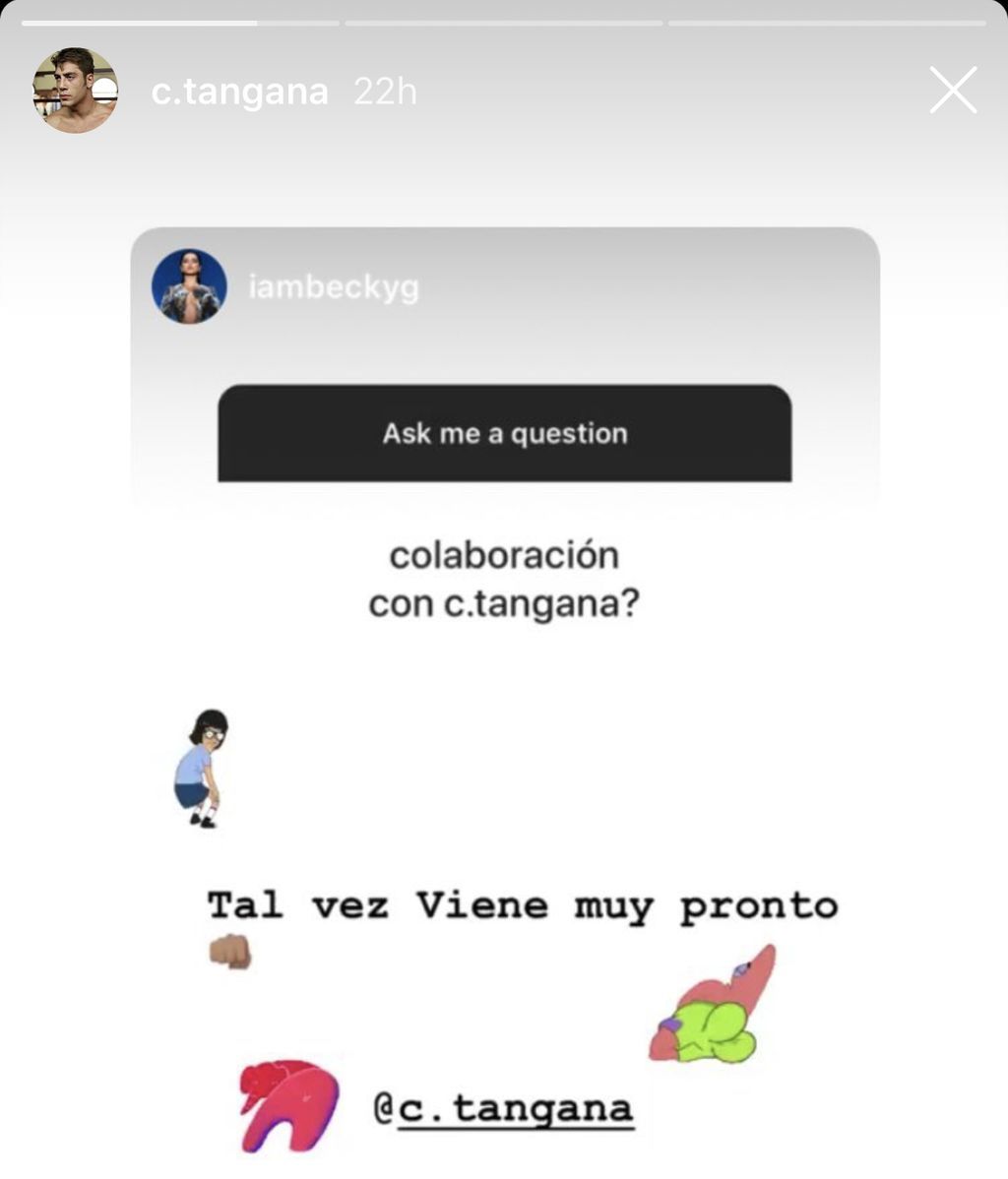Close the c.tangana story
Image resolution: width=1008 pixels, height=1179 pixels.
coord(953,91)
